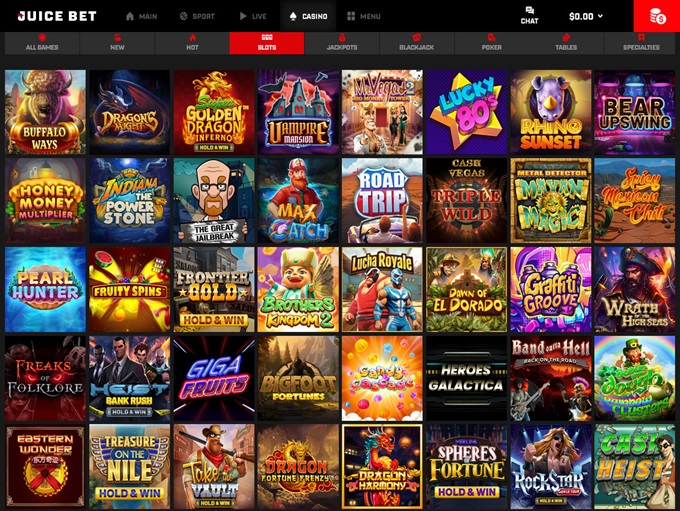Show the Specialties tab
The image size is (680, 511).
tap(641, 42)
